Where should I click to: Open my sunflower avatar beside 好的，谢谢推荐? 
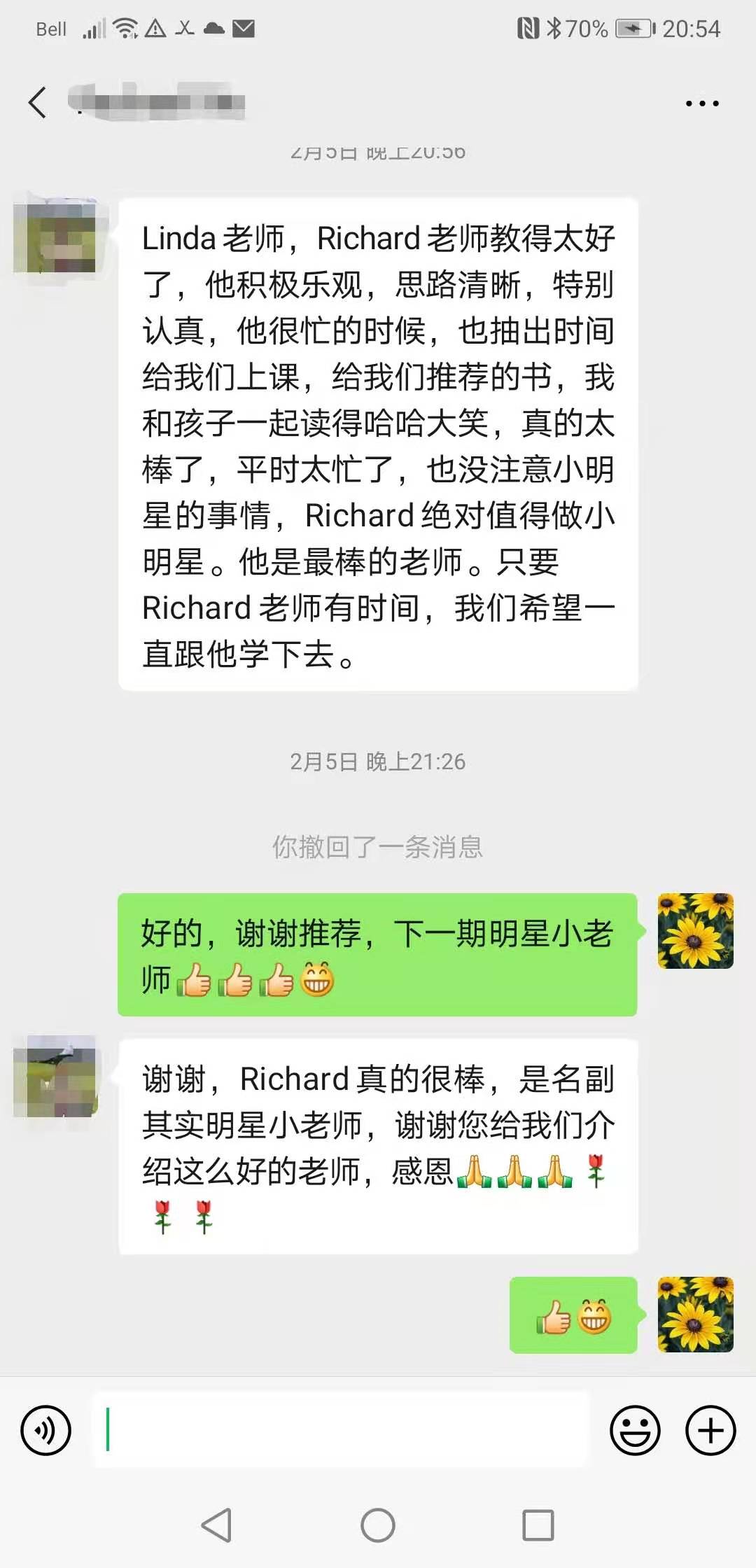click(x=695, y=931)
